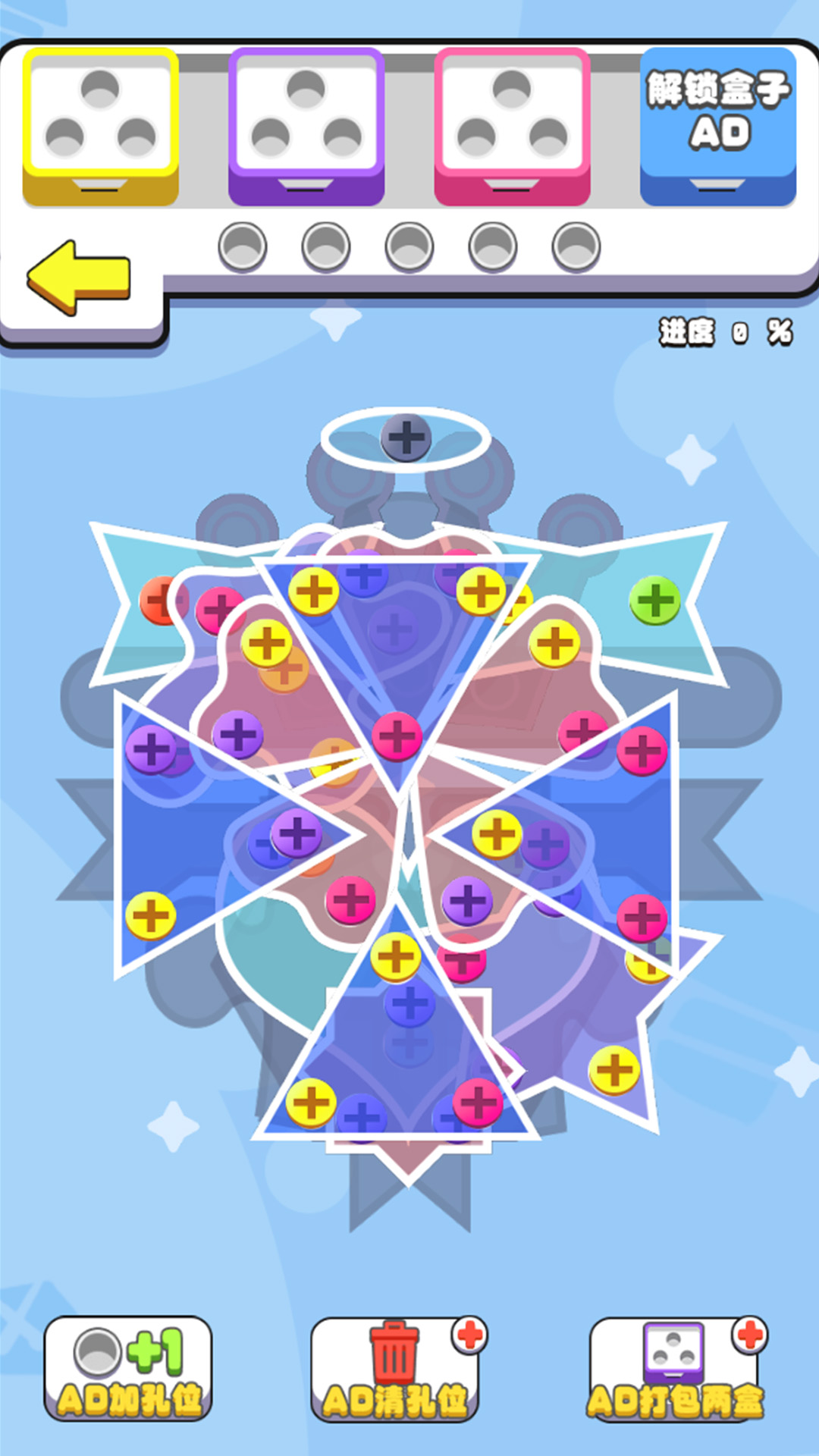Tap yellow screw on the purple star

tap(613, 1070)
